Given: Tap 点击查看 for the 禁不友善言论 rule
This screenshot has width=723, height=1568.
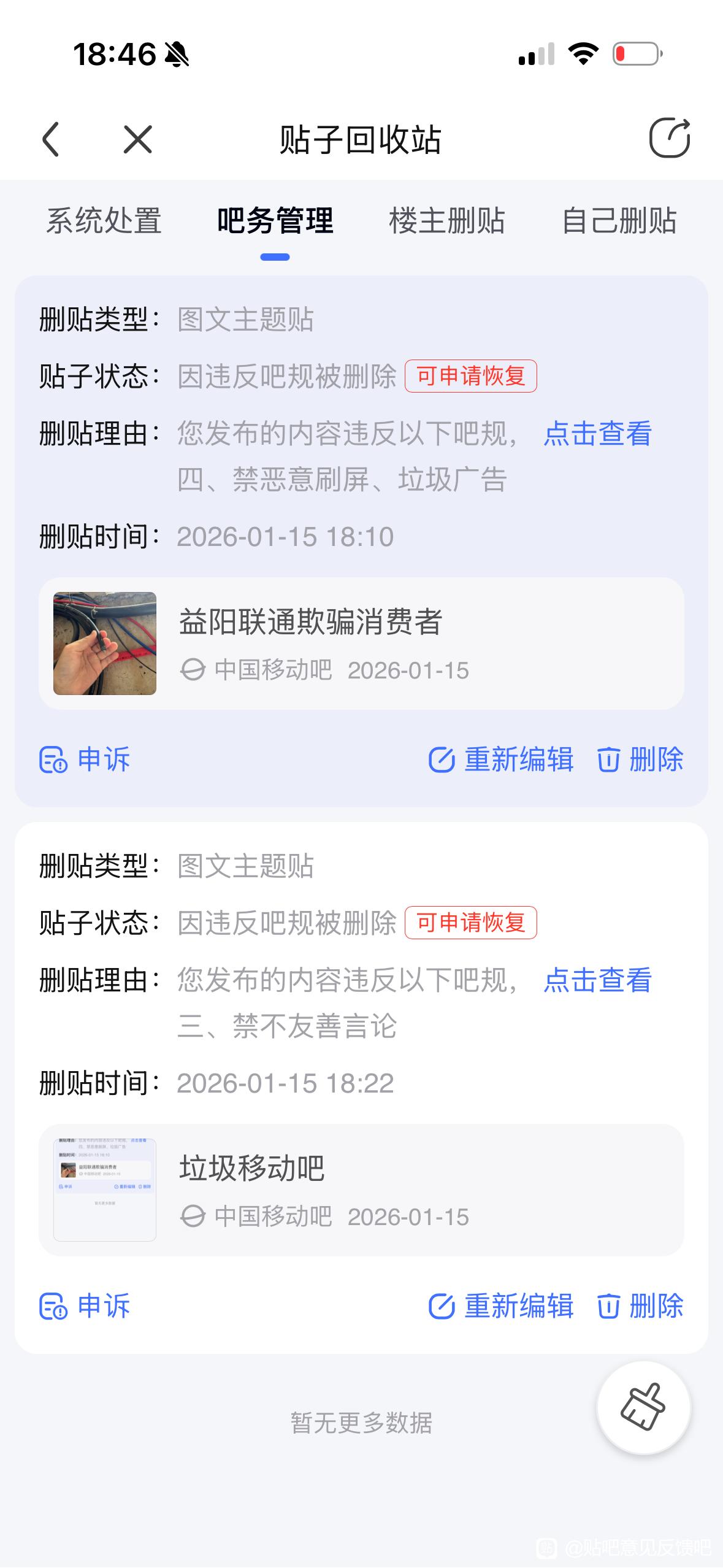Looking at the screenshot, I should coord(597,980).
